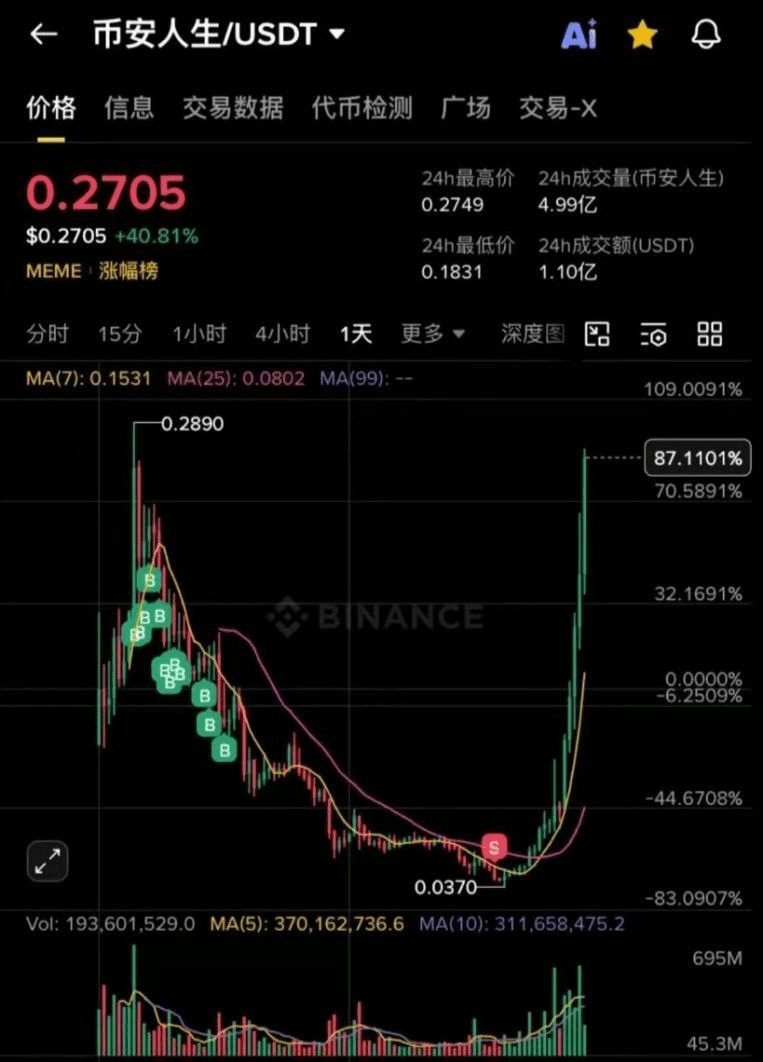Tap the MEME tag badge
This screenshot has height=1062, width=763.
53,270
